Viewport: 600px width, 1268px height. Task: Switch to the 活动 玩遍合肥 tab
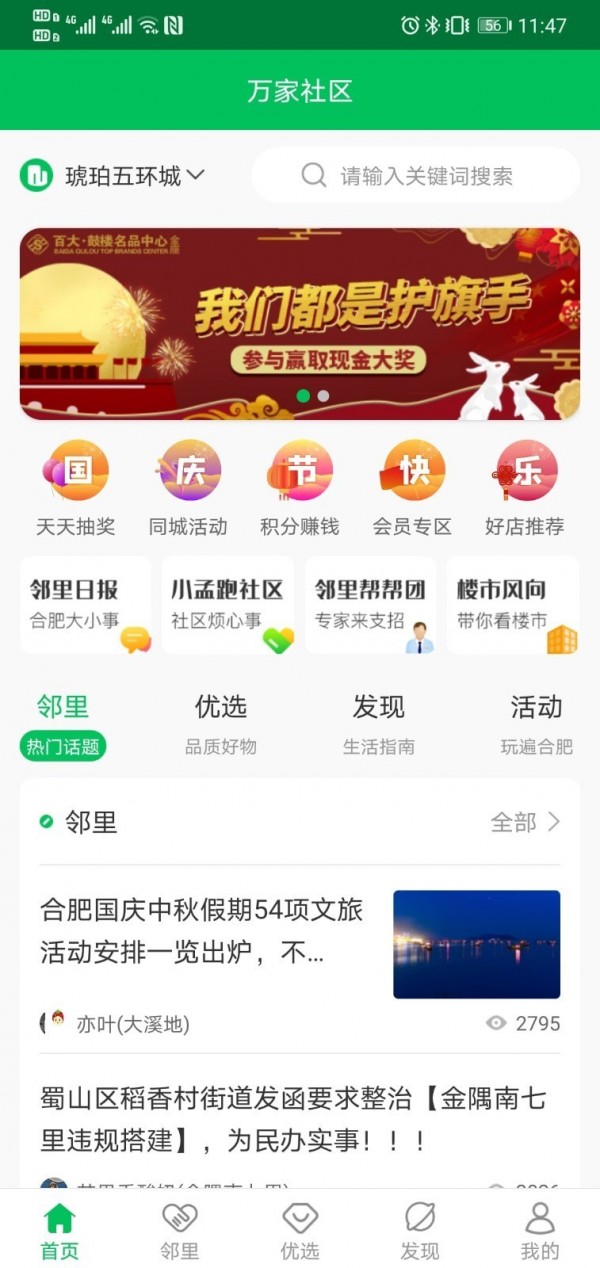[x=536, y=724]
